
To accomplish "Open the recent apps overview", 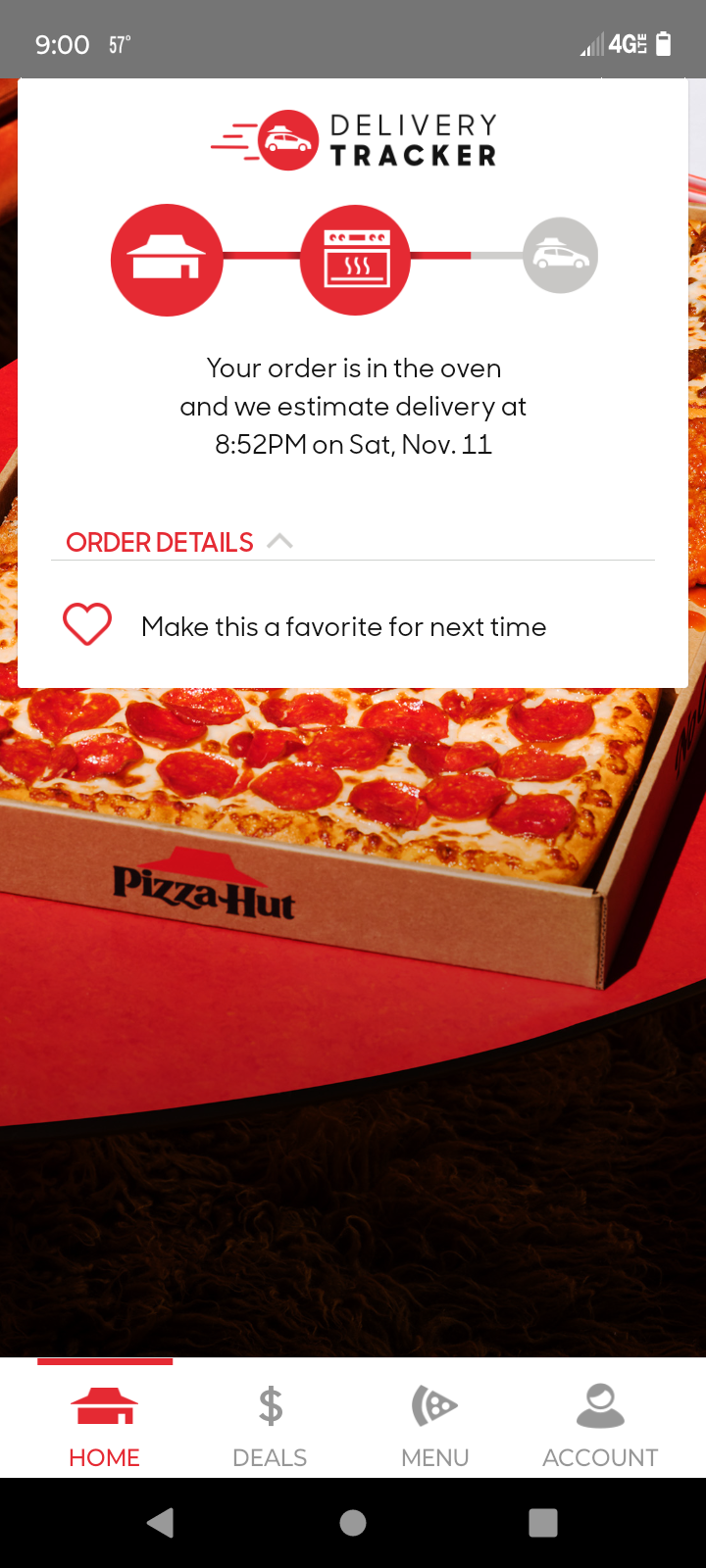I will coord(543,1522).
